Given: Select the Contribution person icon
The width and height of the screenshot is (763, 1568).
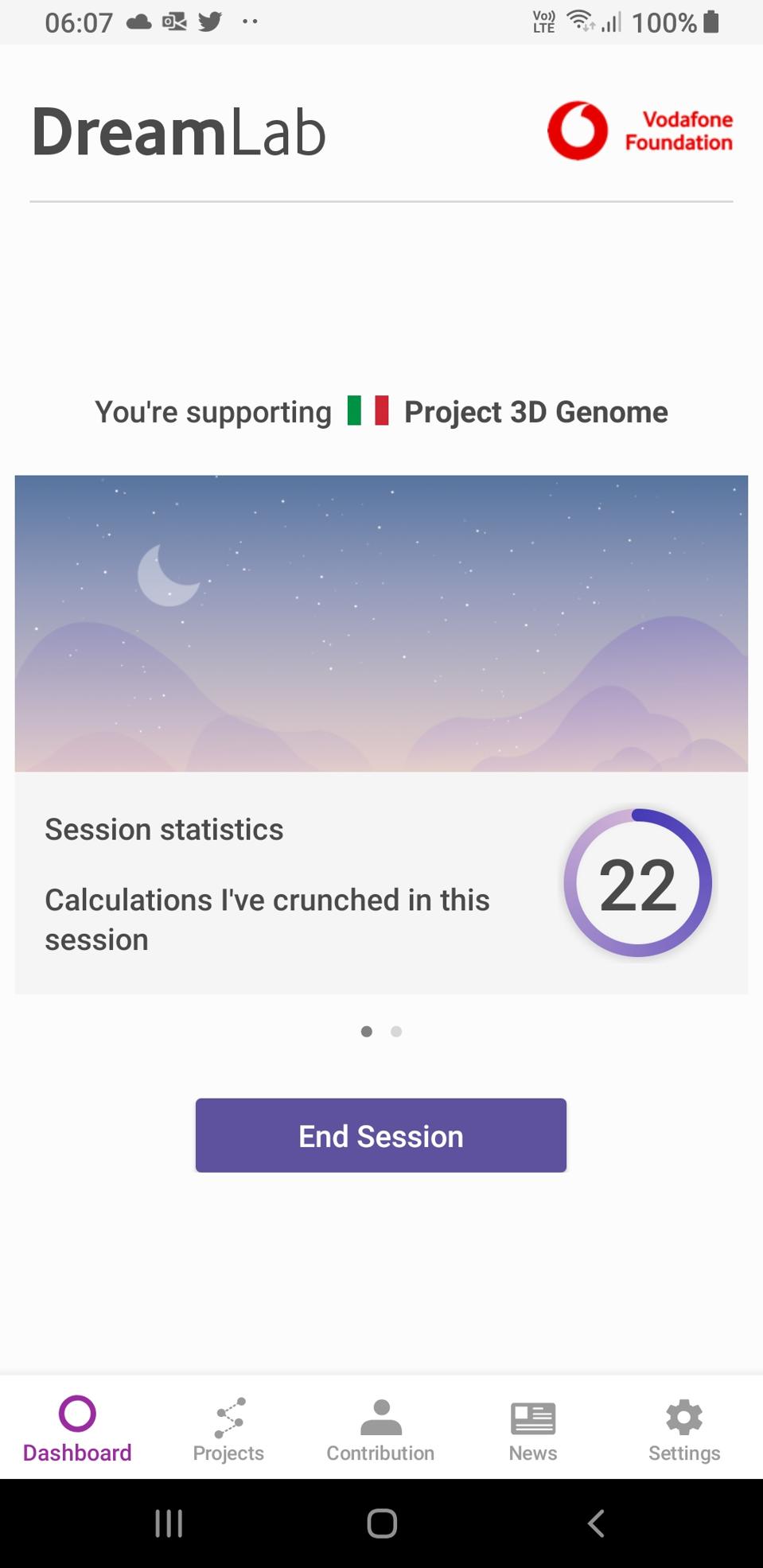Looking at the screenshot, I should coord(380,1417).
